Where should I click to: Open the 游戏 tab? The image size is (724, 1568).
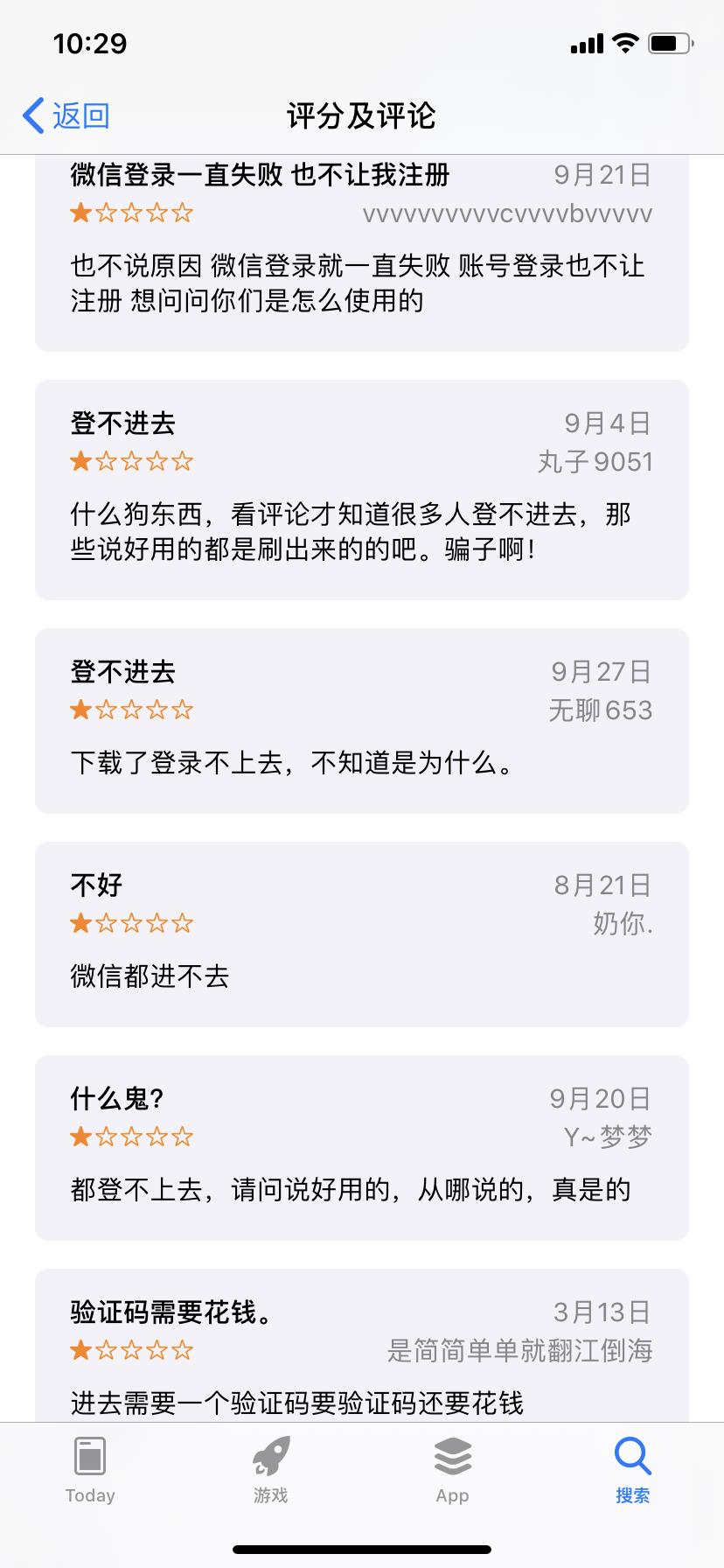point(270,1472)
